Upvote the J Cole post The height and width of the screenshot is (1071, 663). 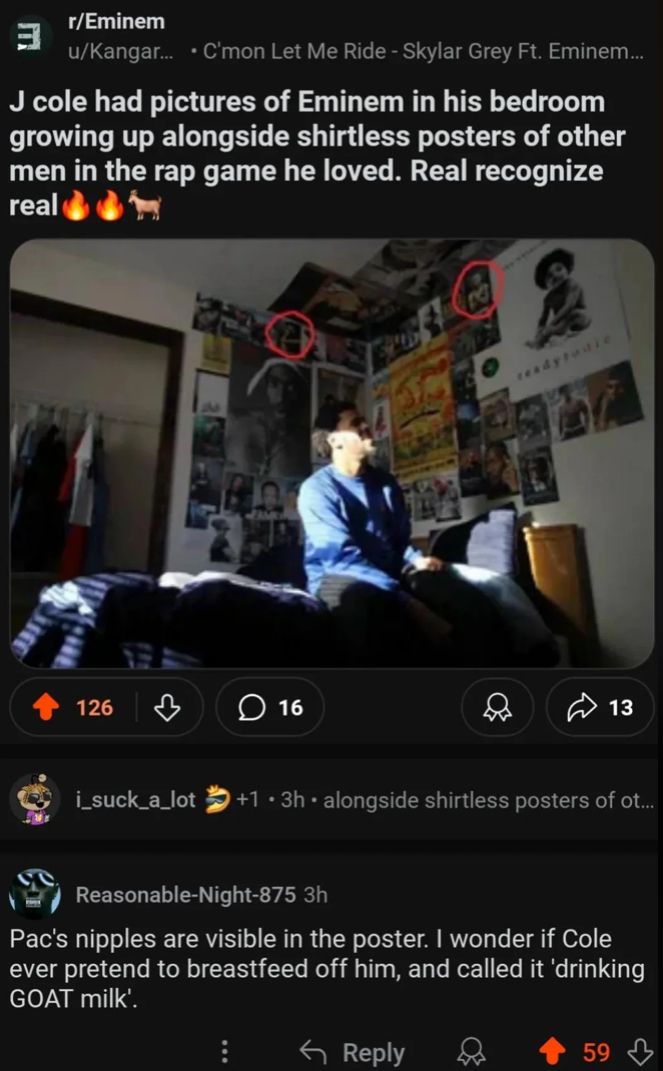[x=46, y=708]
